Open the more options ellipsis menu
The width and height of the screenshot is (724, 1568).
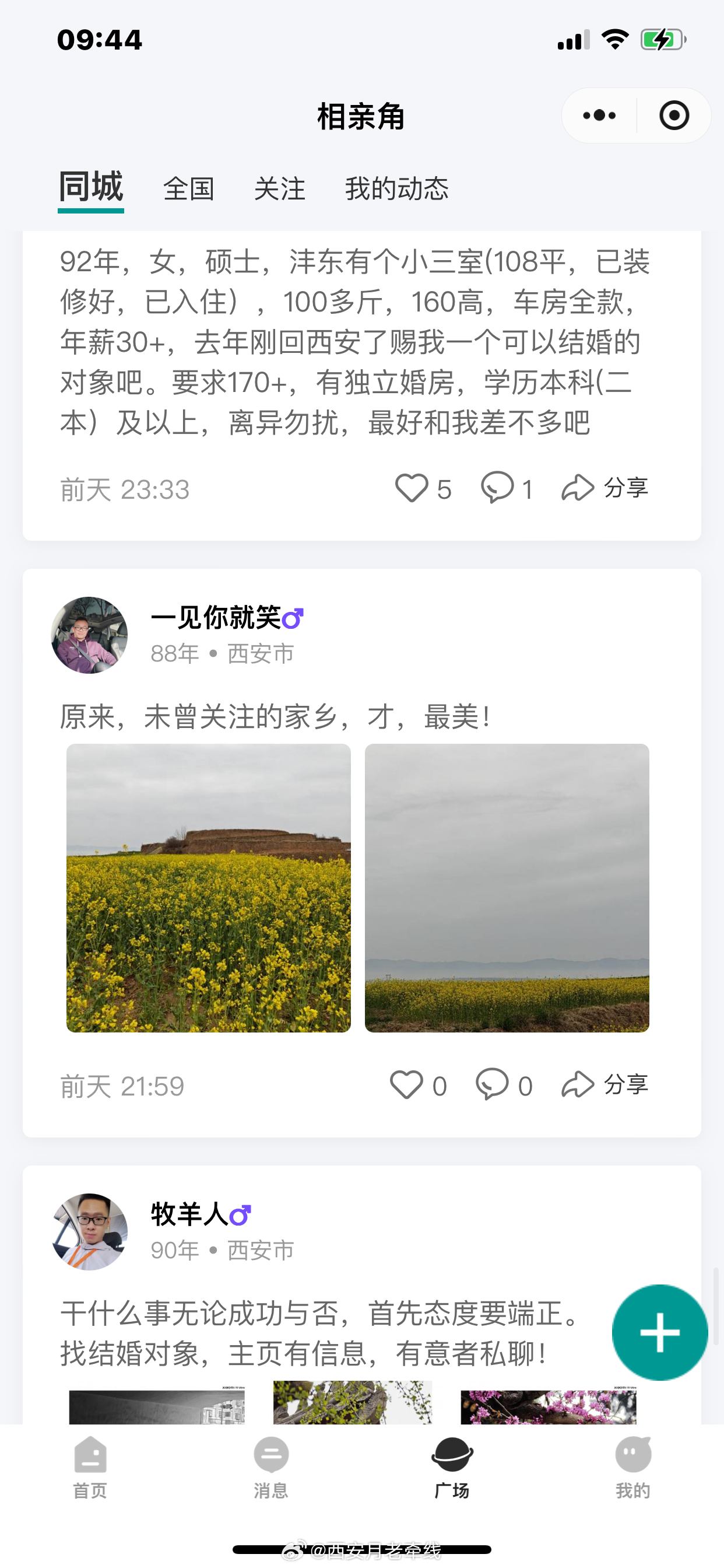pyautogui.click(x=598, y=115)
